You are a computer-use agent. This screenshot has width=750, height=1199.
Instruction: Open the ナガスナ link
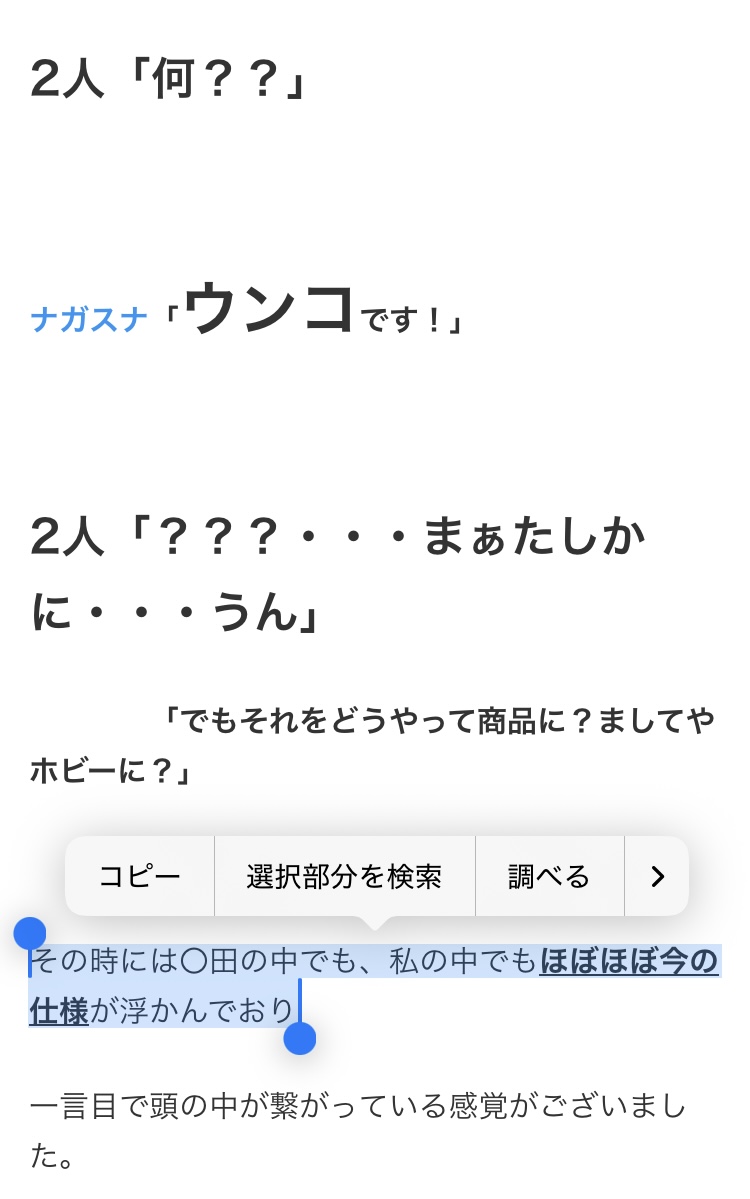(x=89, y=320)
